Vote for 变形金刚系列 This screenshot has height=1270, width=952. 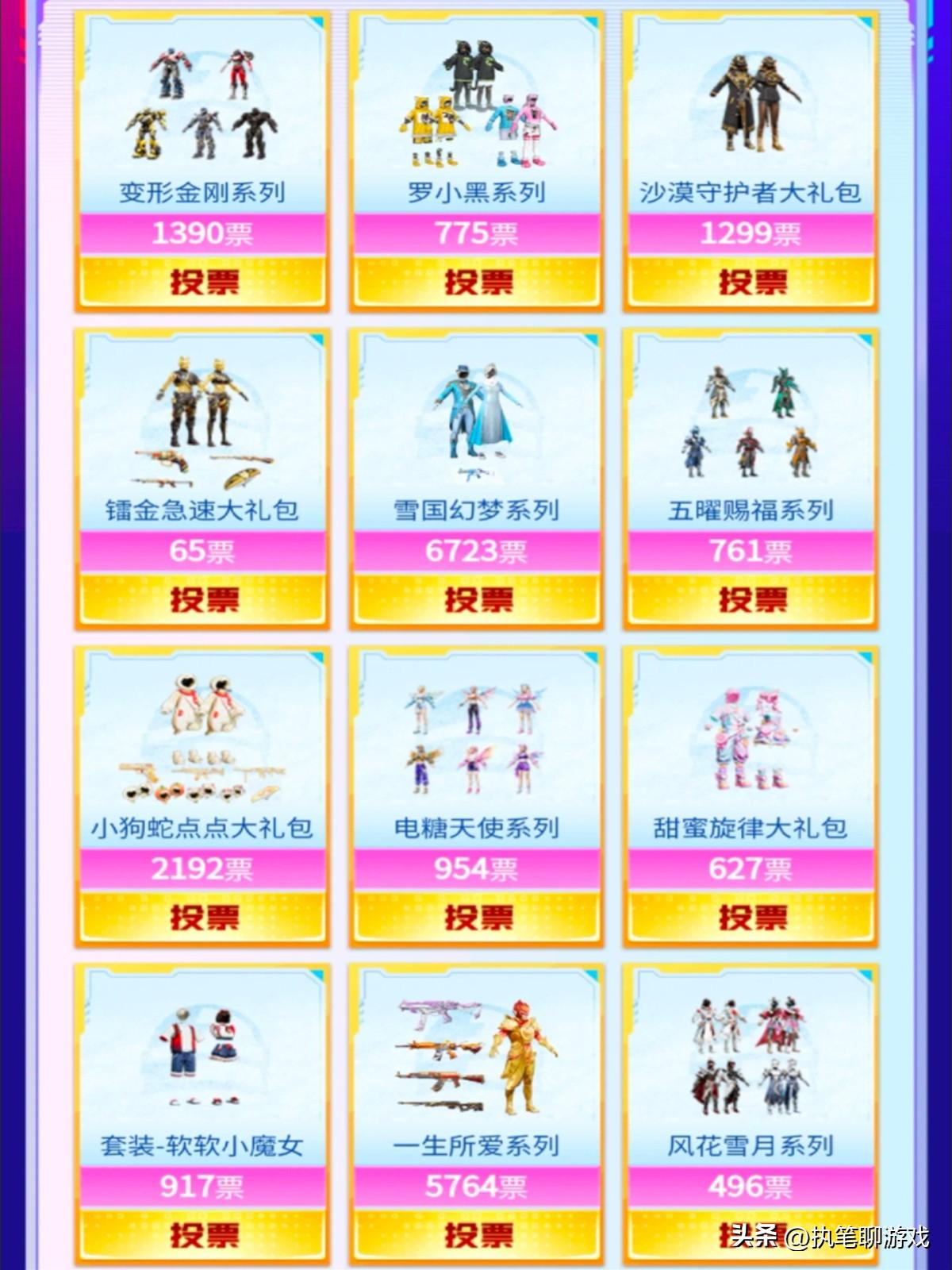point(203,282)
